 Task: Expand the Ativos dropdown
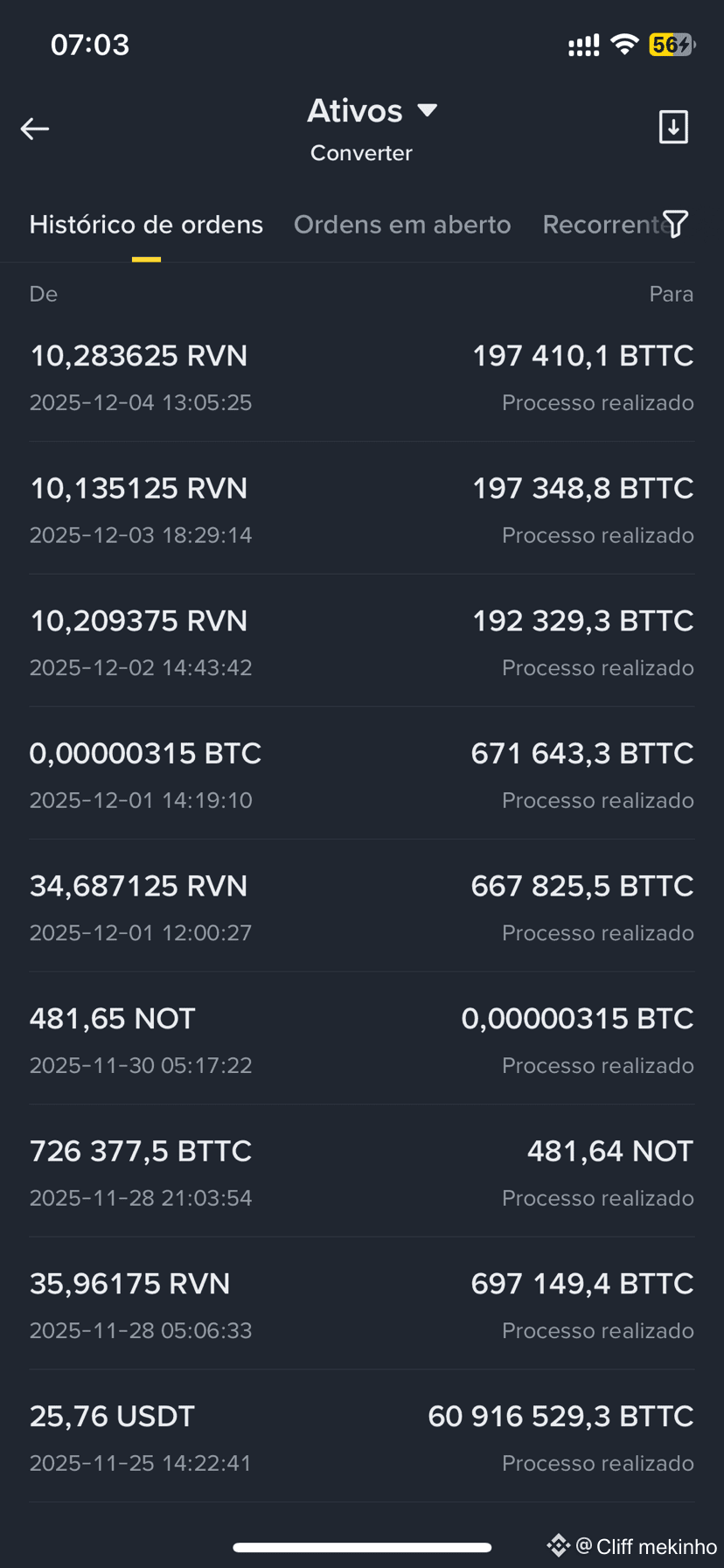coord(372,111)
